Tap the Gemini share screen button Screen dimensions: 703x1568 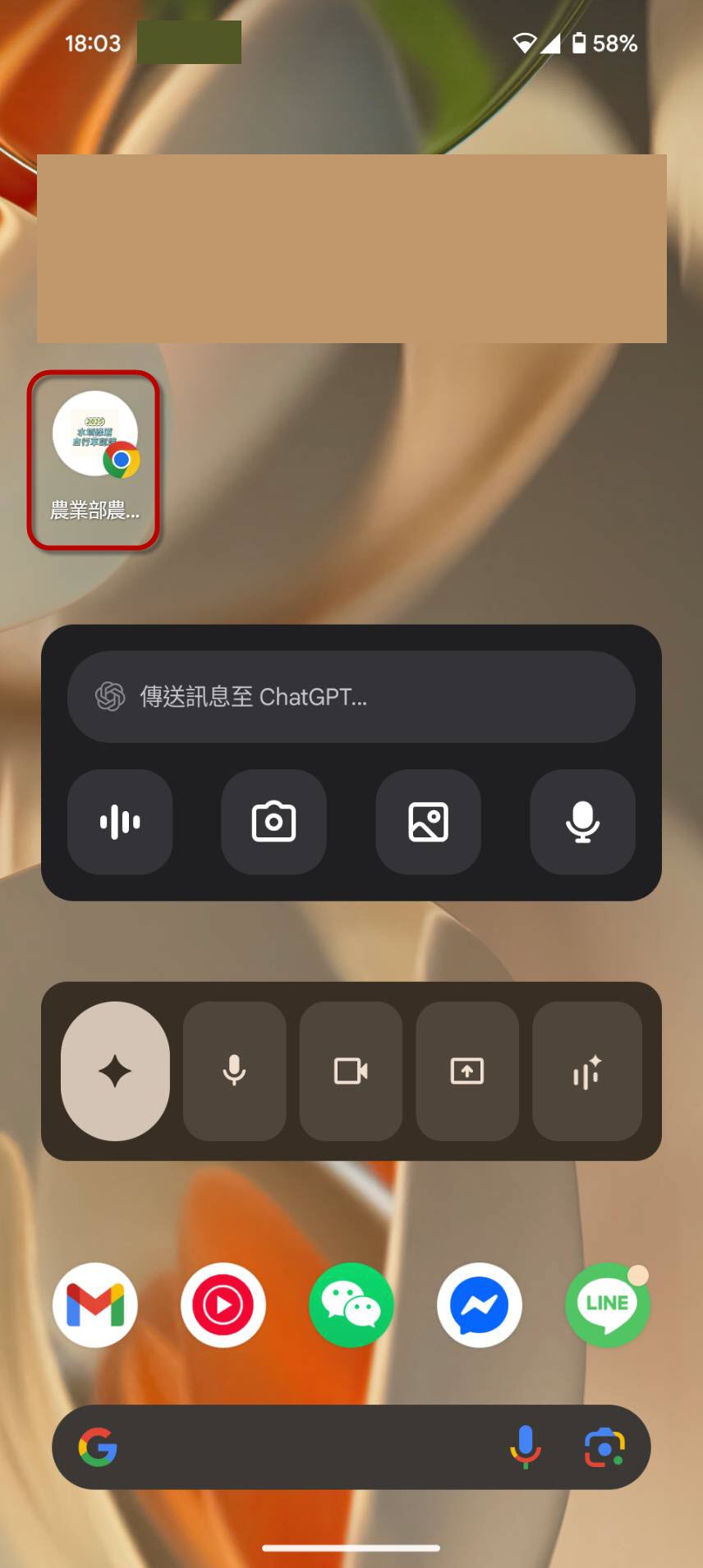coord(467,1071)
